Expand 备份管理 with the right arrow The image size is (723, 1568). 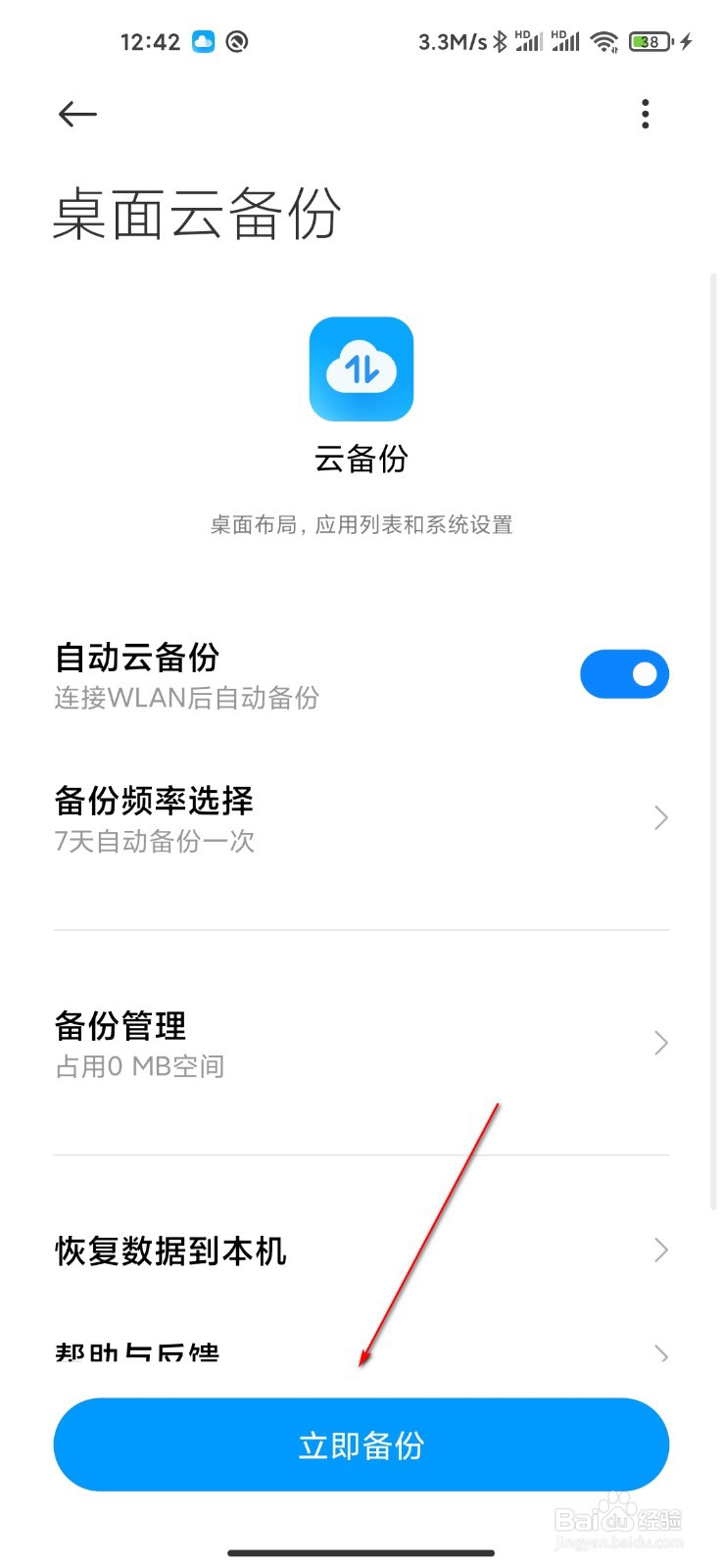[x=658, y=1043]
